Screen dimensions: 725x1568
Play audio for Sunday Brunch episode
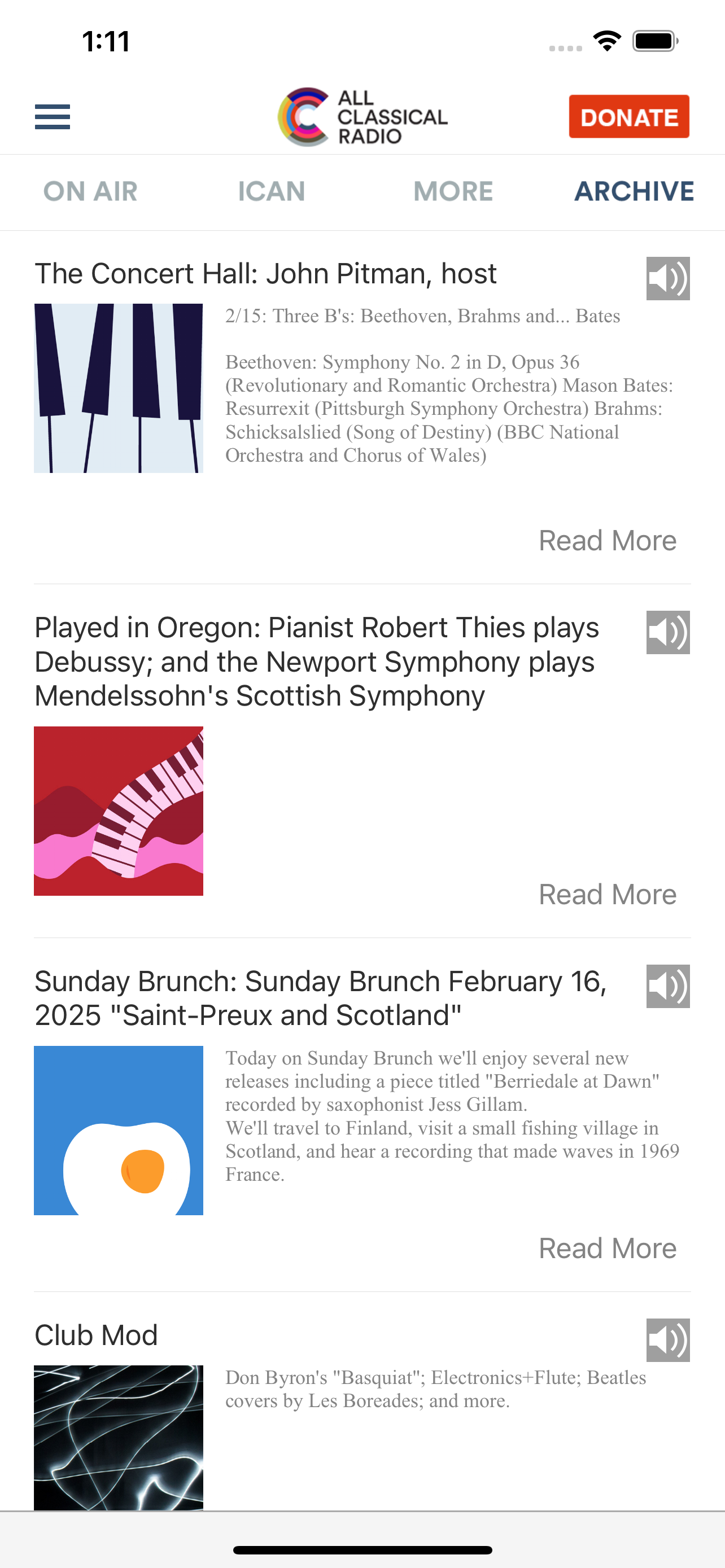coord(668,986)
